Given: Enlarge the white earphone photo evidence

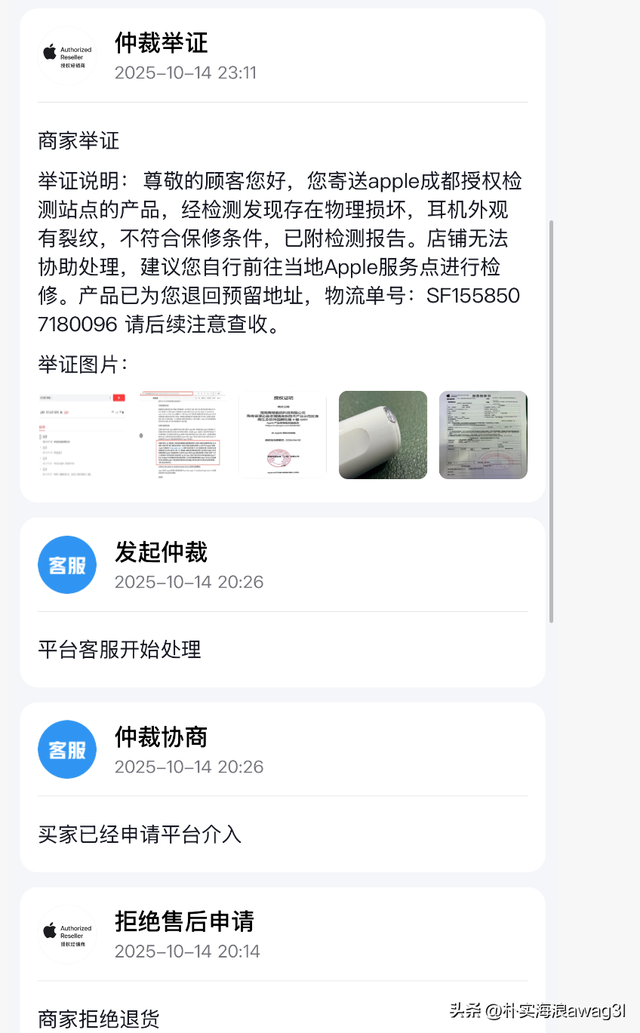Looking at the screenshot, I should (383, 435).
